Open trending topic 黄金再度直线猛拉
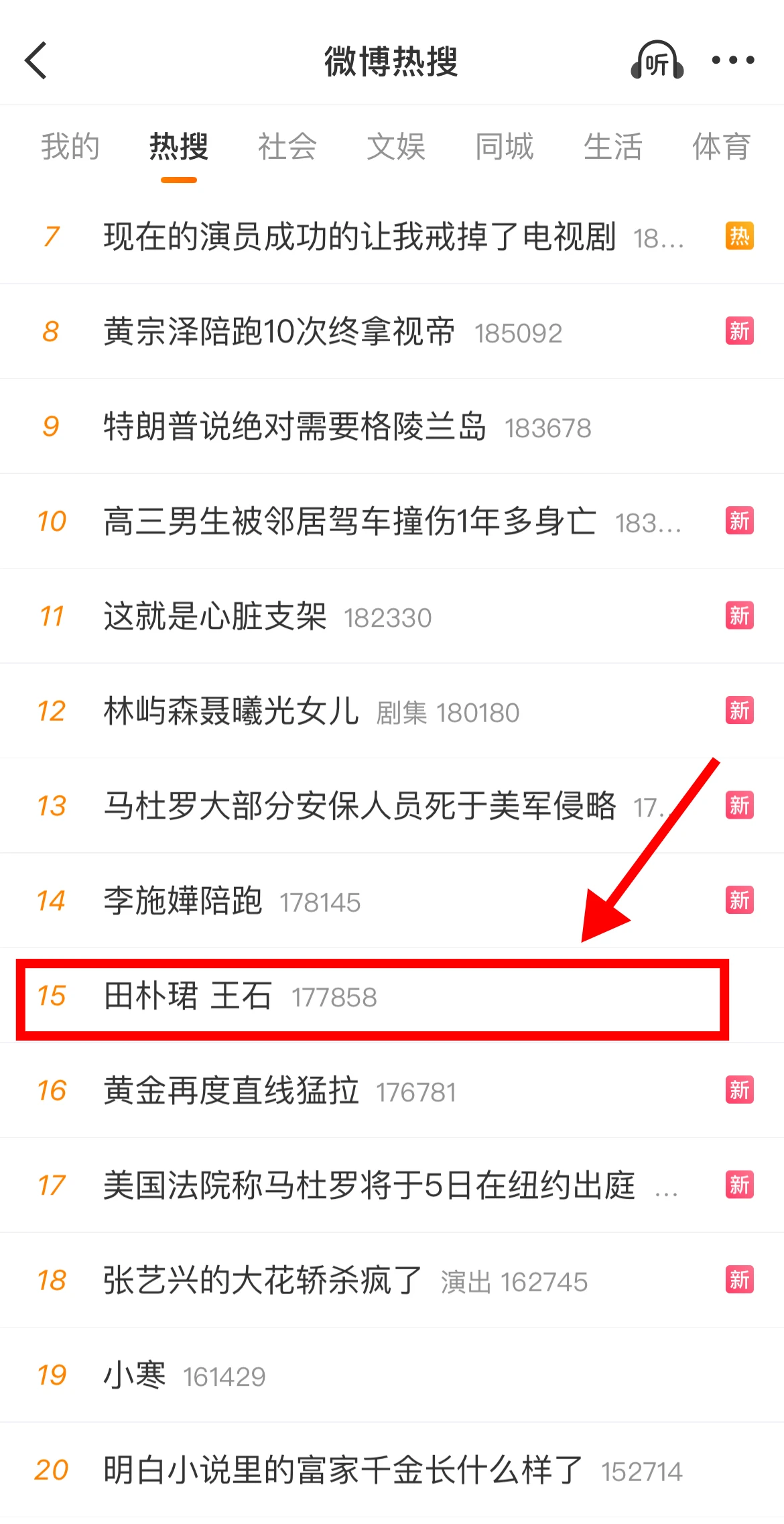Image resolution: width=784 pixels, height=1524 pixels. click(231, 1091)
